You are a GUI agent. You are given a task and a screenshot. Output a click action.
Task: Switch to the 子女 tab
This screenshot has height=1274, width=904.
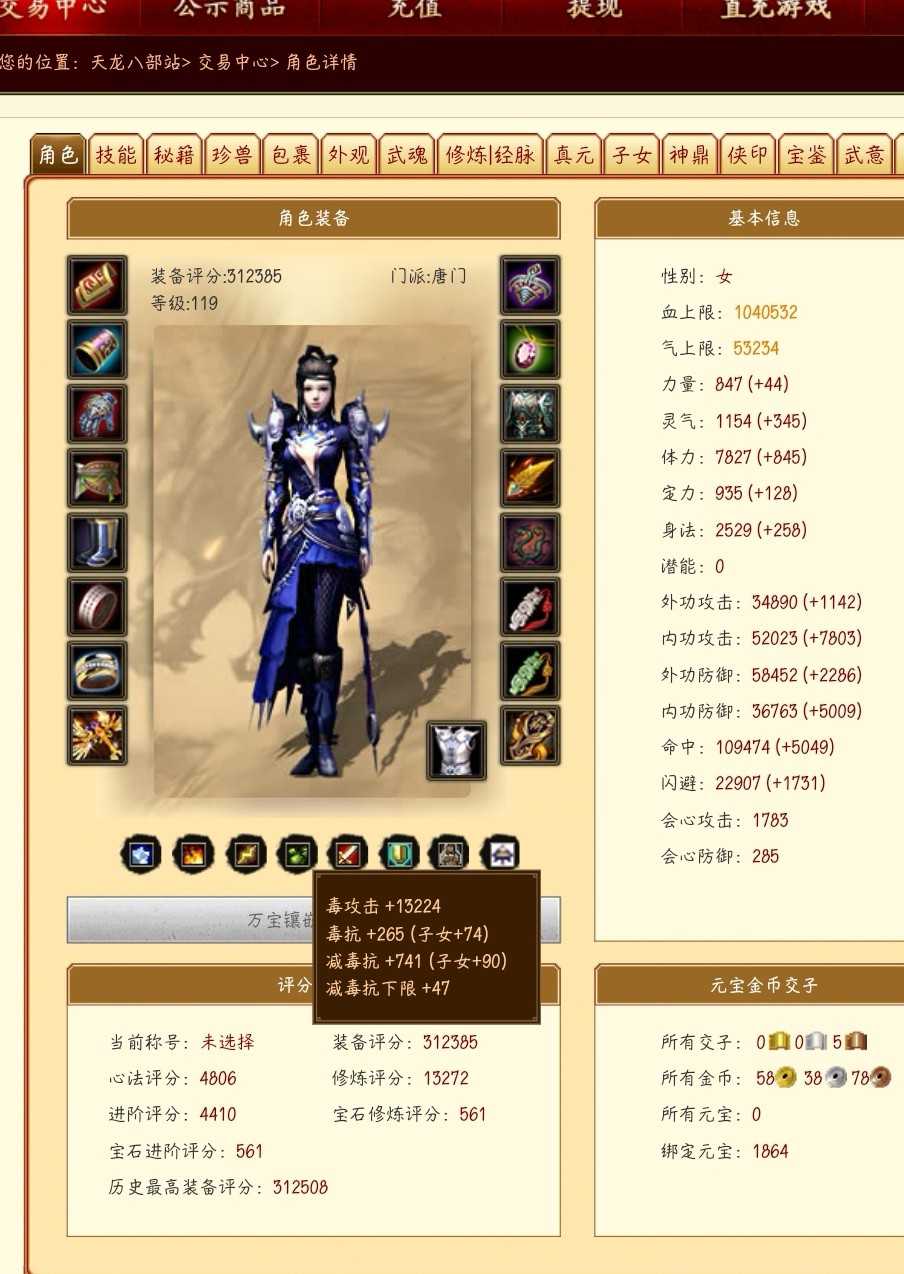point(632,155)
